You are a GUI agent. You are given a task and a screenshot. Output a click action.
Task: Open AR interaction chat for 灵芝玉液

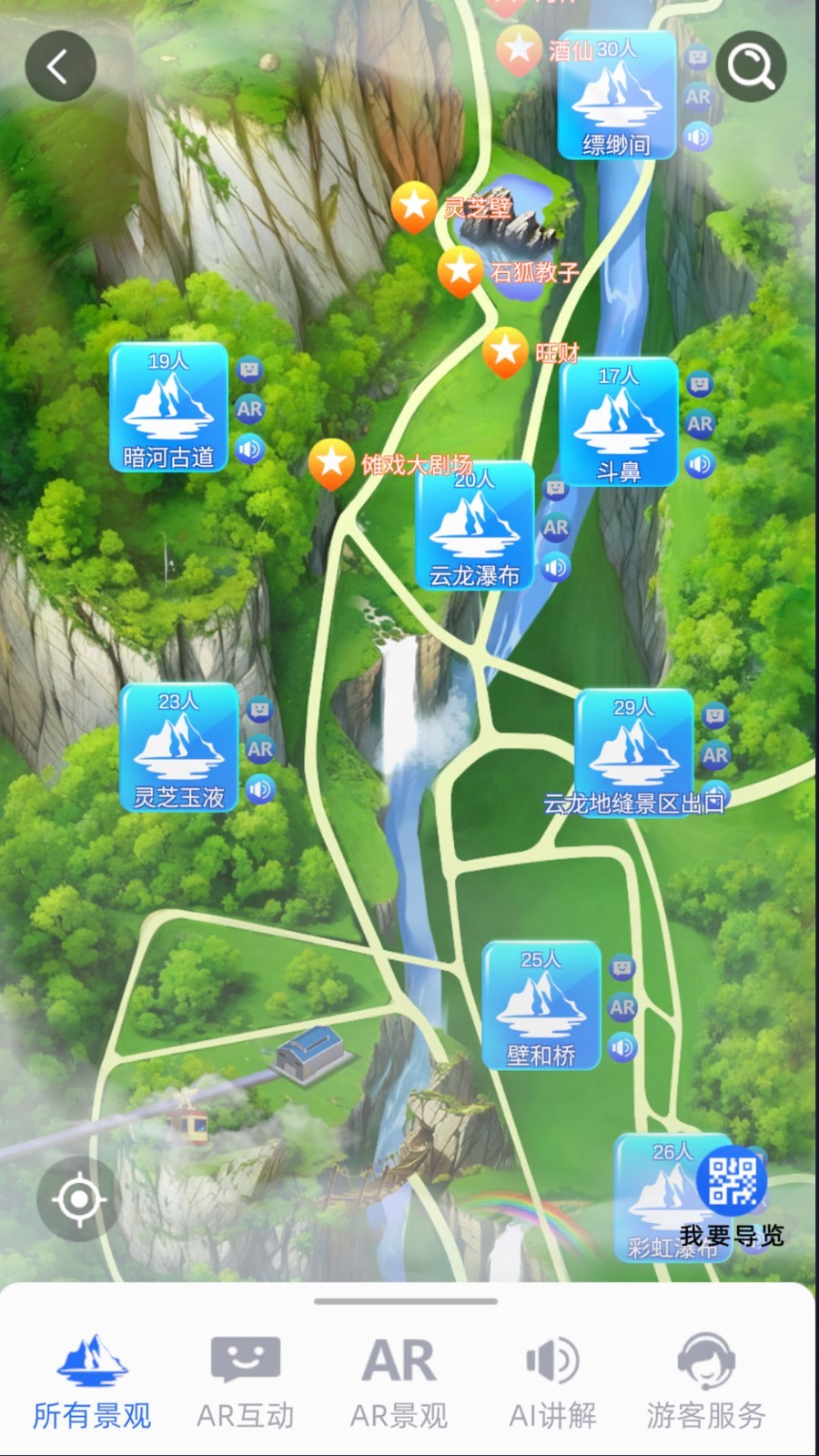(x=259, y=708)
